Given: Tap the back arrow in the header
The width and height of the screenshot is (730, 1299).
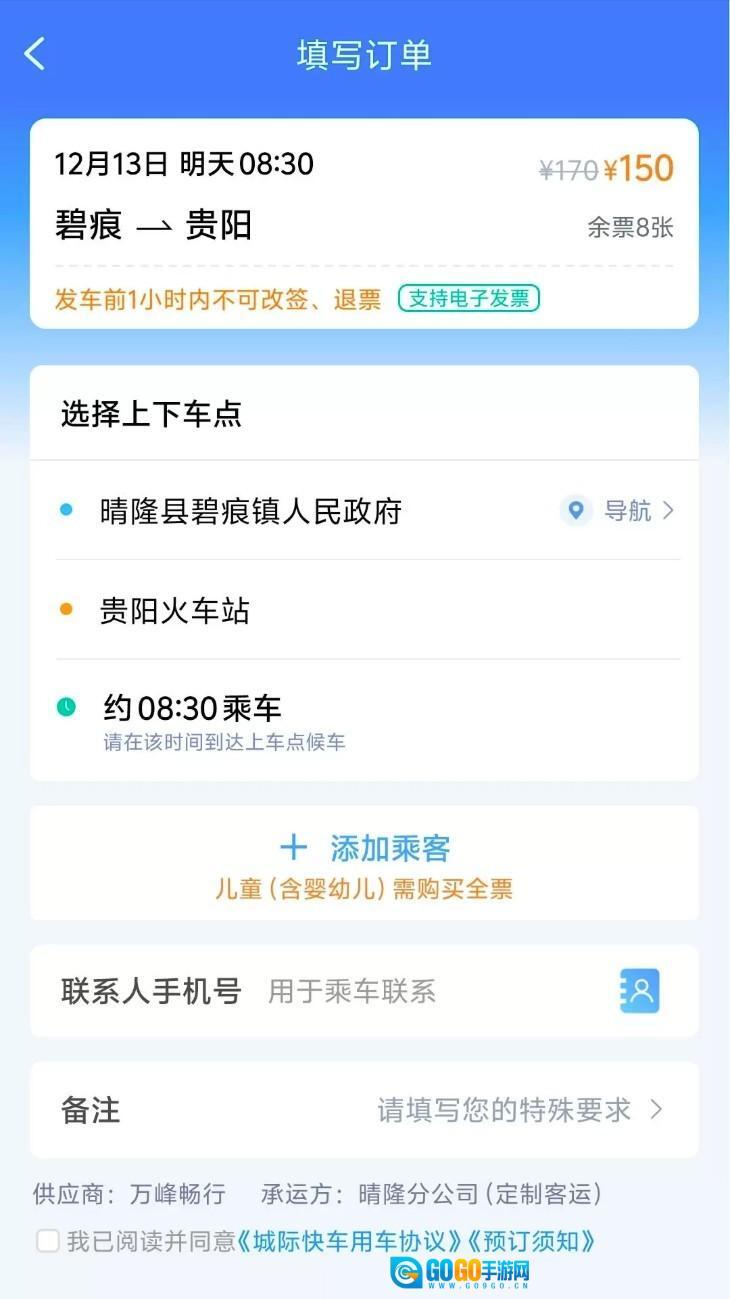Looking at the screenshot, I should (x=35, y=55).
